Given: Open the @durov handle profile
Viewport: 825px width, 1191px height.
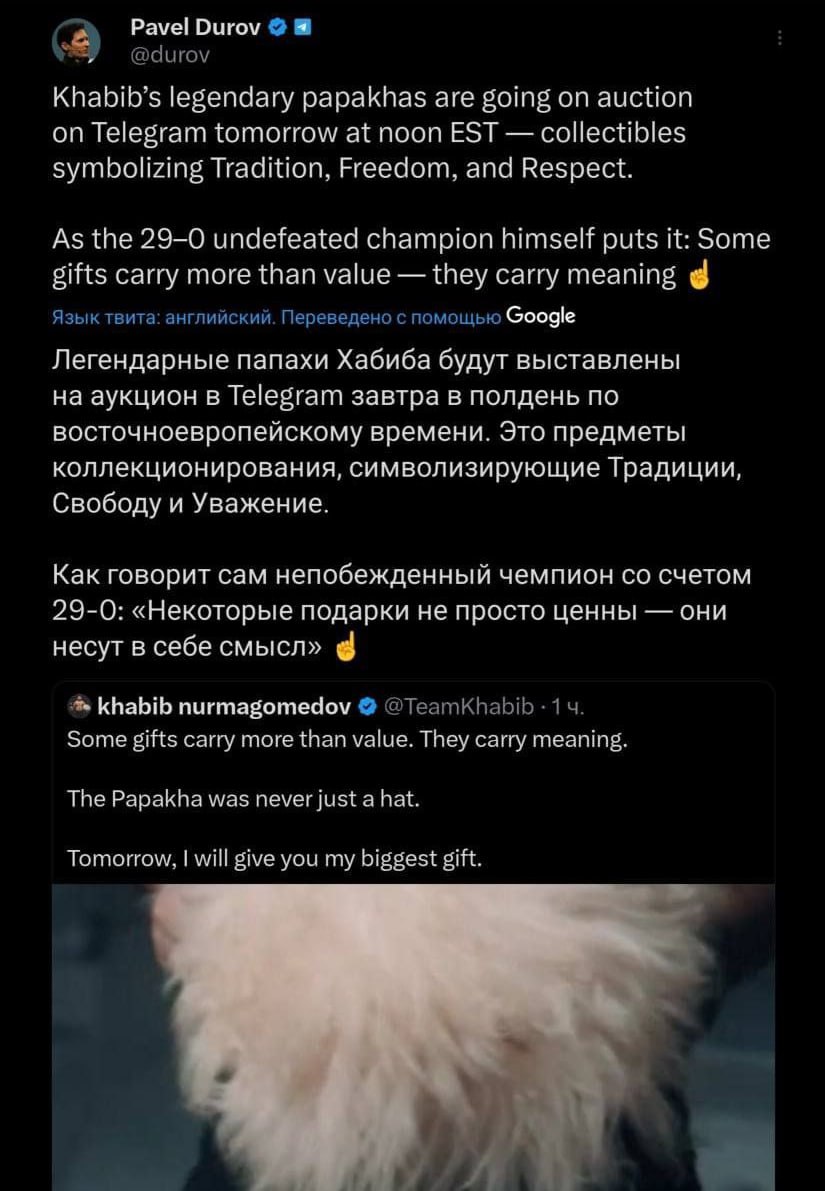Looking at the screenshot, I should pos(170,56).
